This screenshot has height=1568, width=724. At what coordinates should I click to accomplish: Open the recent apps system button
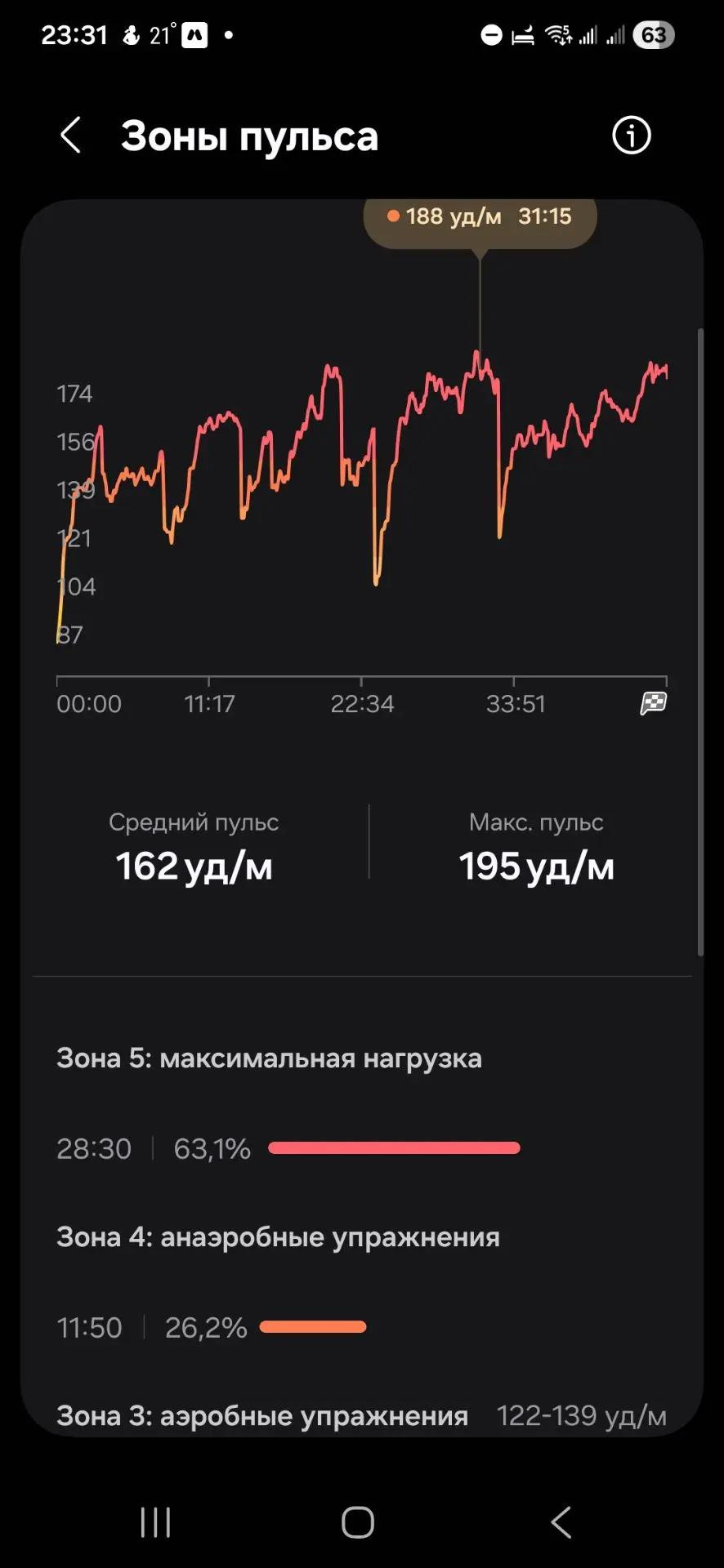click(x=155, y=1521)
